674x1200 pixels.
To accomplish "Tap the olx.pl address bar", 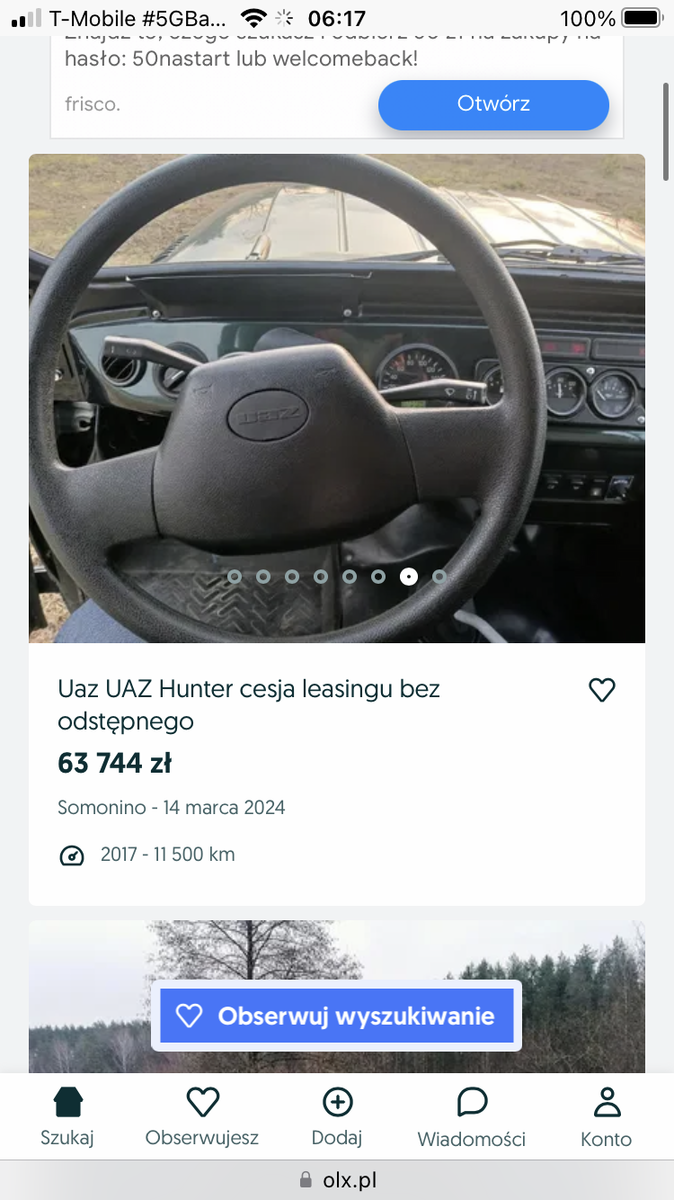I will point(338,1180).
